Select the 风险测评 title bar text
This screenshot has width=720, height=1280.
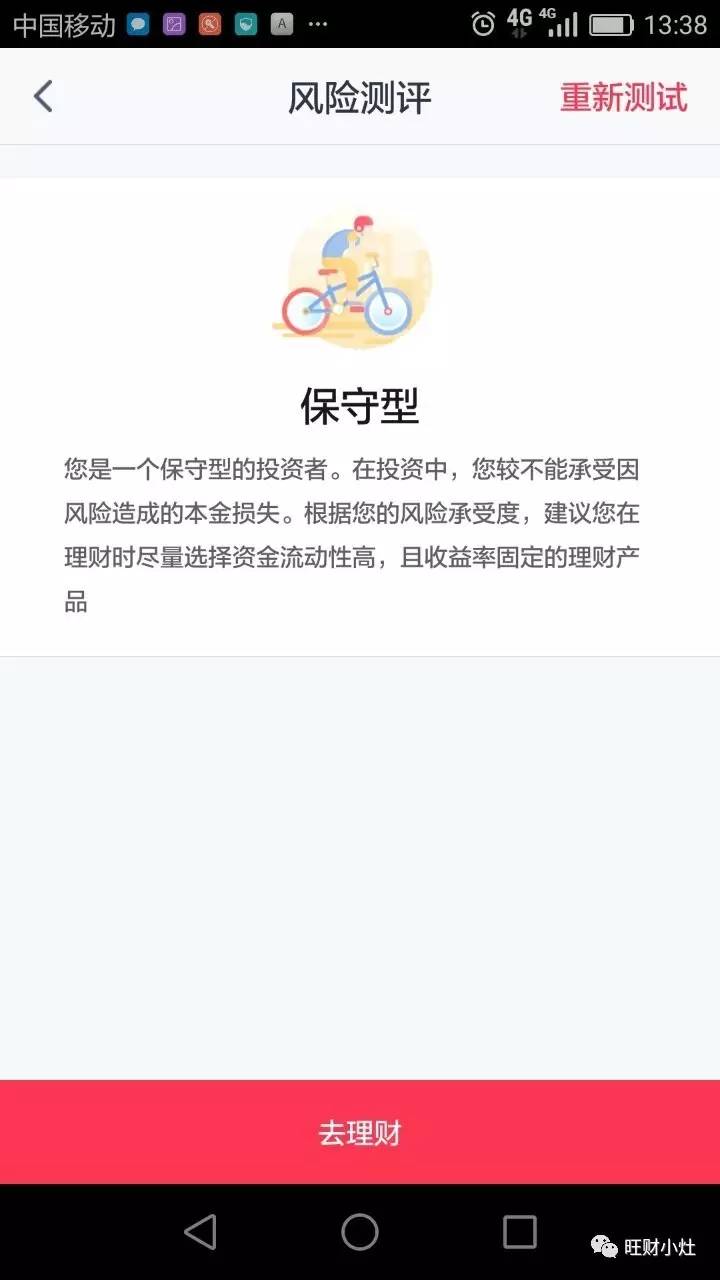(x=360, y=95)
